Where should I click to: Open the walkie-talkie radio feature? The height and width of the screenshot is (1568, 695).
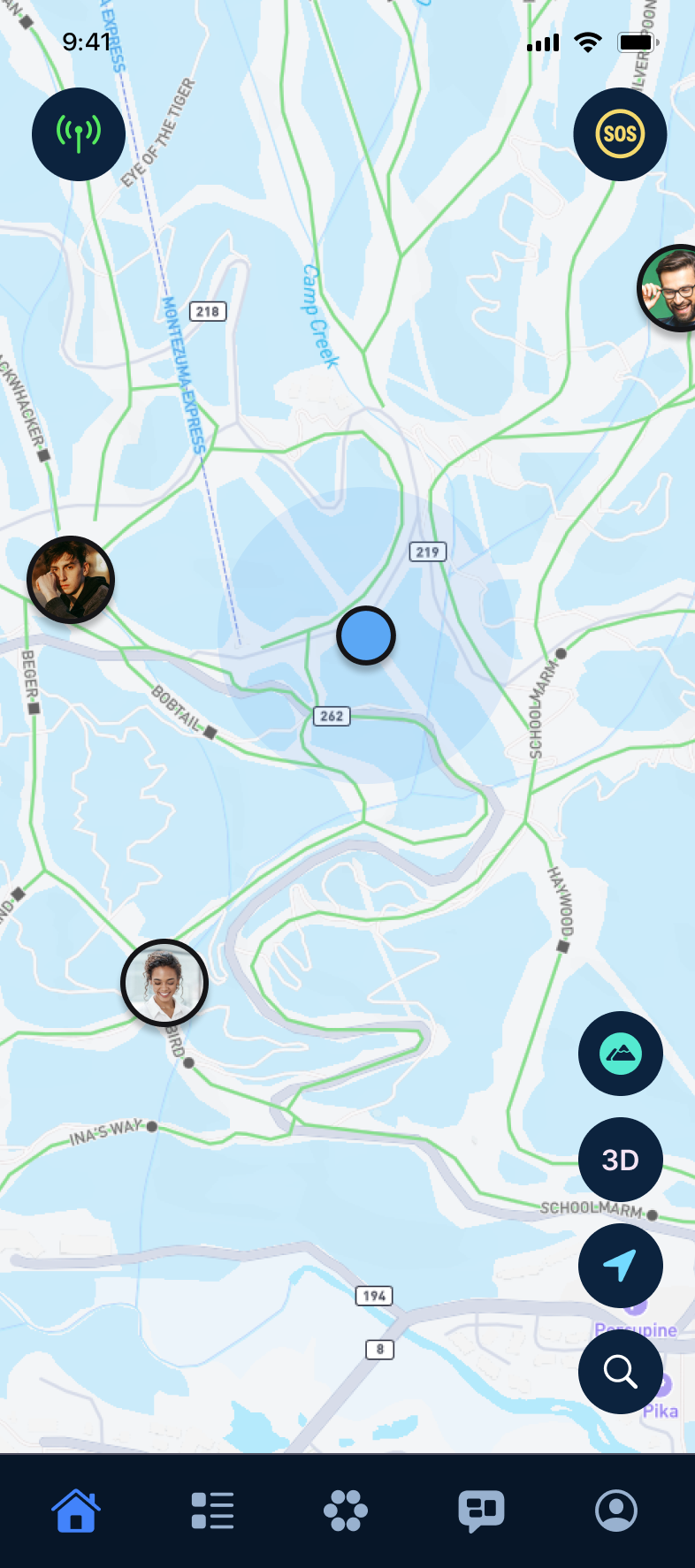[79, 133]
